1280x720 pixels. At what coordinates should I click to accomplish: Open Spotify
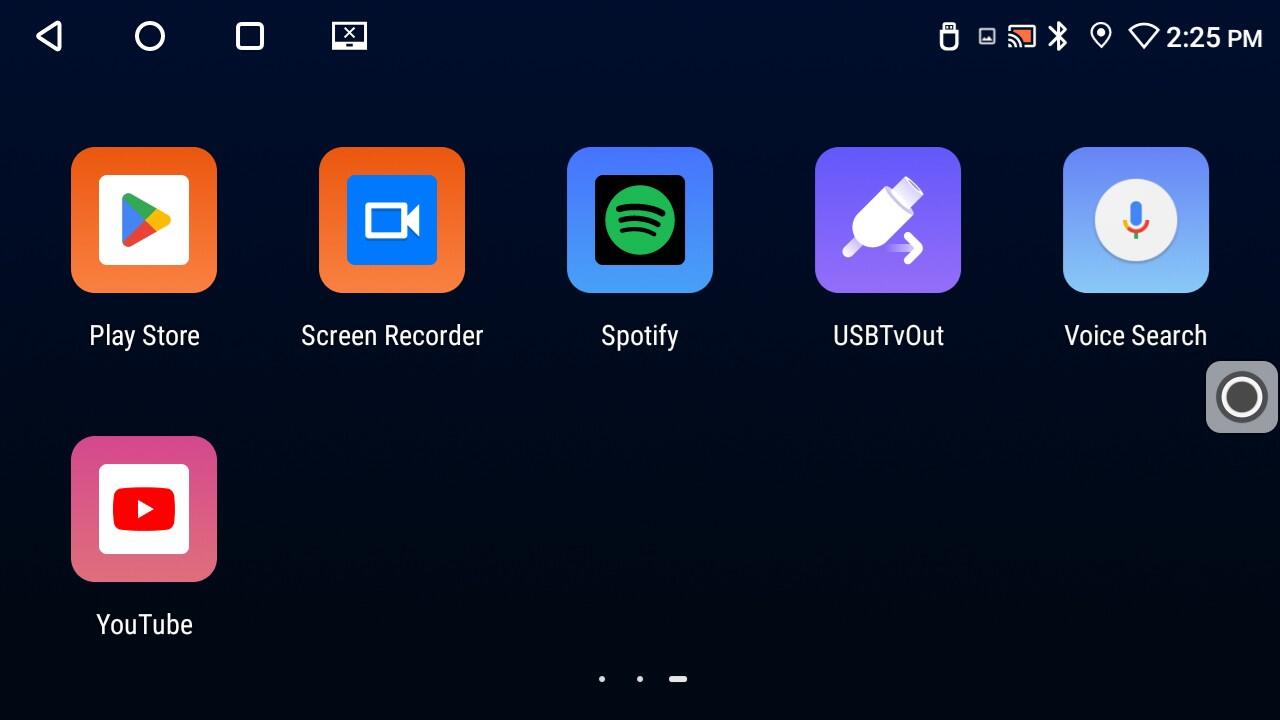(x=640, y=220)
